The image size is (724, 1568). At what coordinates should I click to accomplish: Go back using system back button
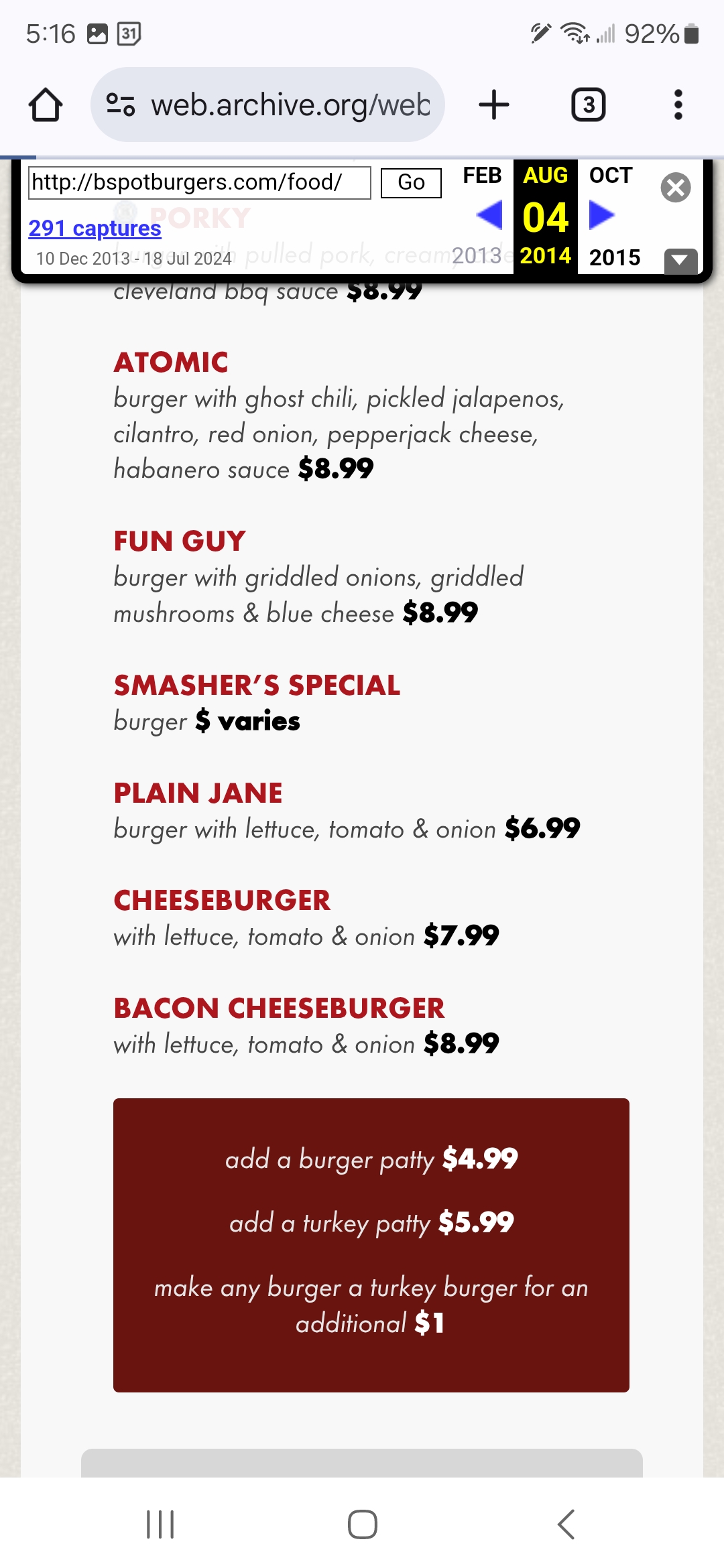(x=566, y=1524)
